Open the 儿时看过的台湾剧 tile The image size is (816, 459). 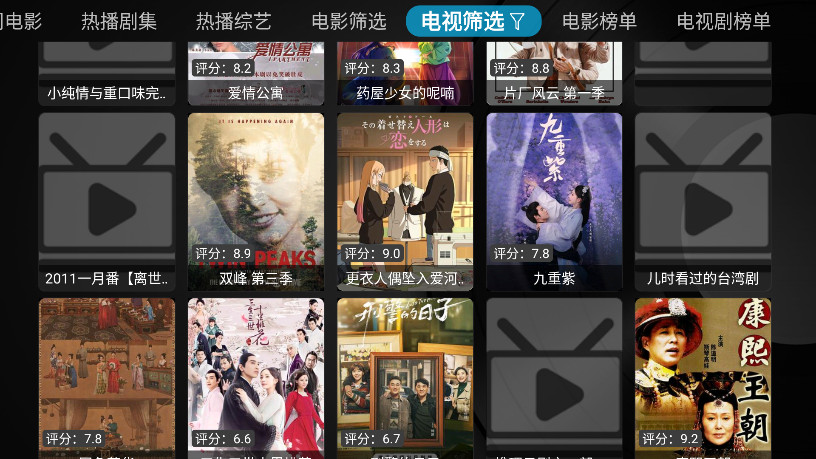tap(703, 201)
